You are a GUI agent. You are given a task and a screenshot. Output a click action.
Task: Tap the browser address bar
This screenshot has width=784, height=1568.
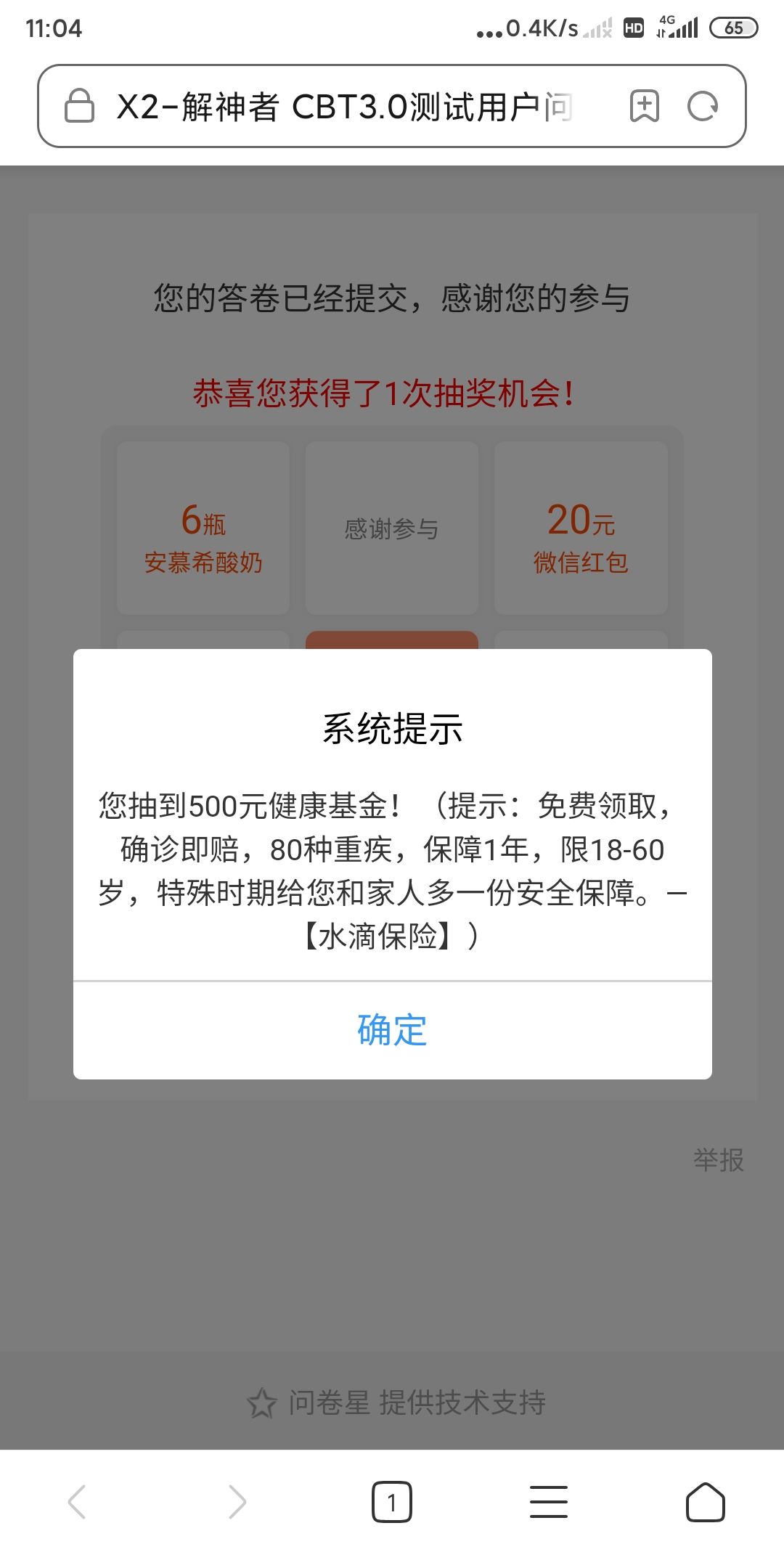pos(344,107)
